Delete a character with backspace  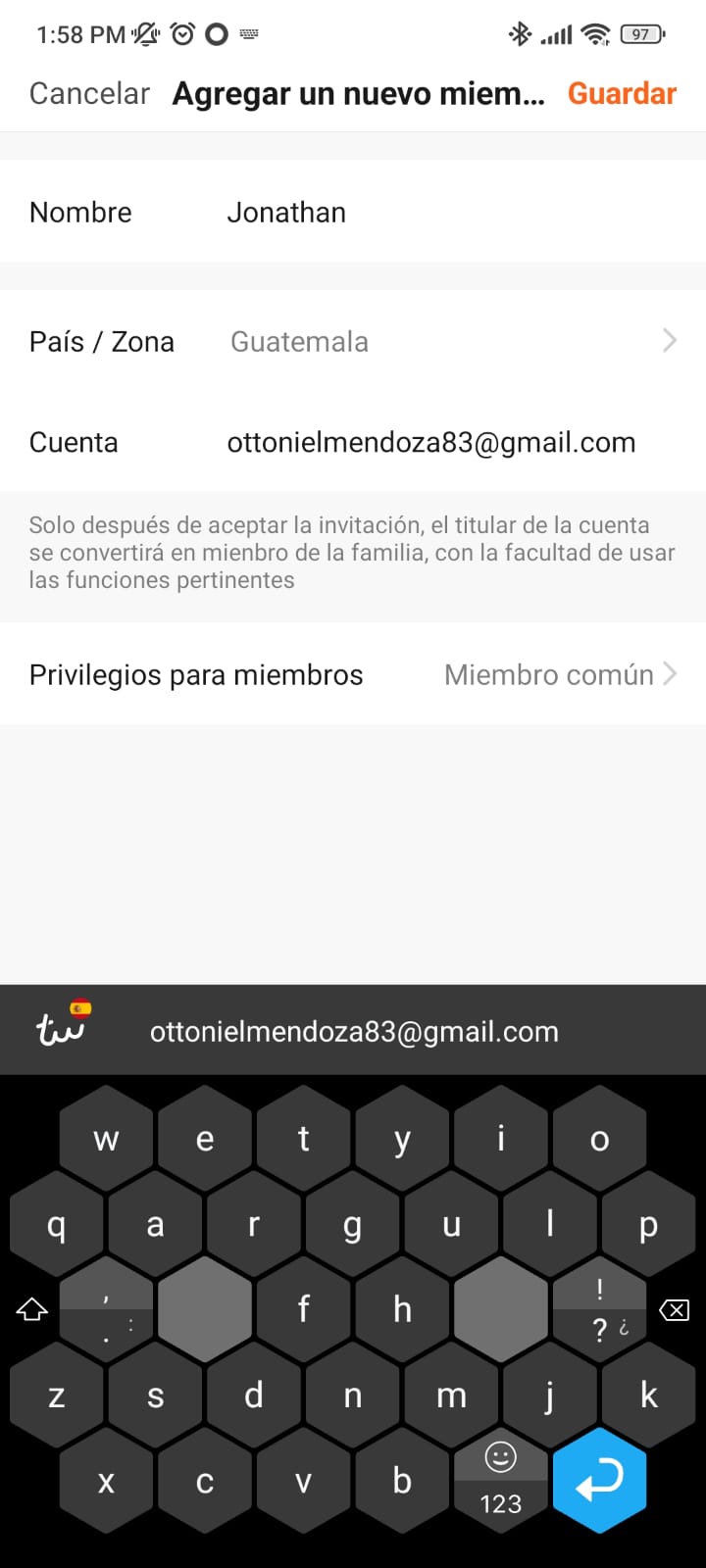pos(675,1310)
